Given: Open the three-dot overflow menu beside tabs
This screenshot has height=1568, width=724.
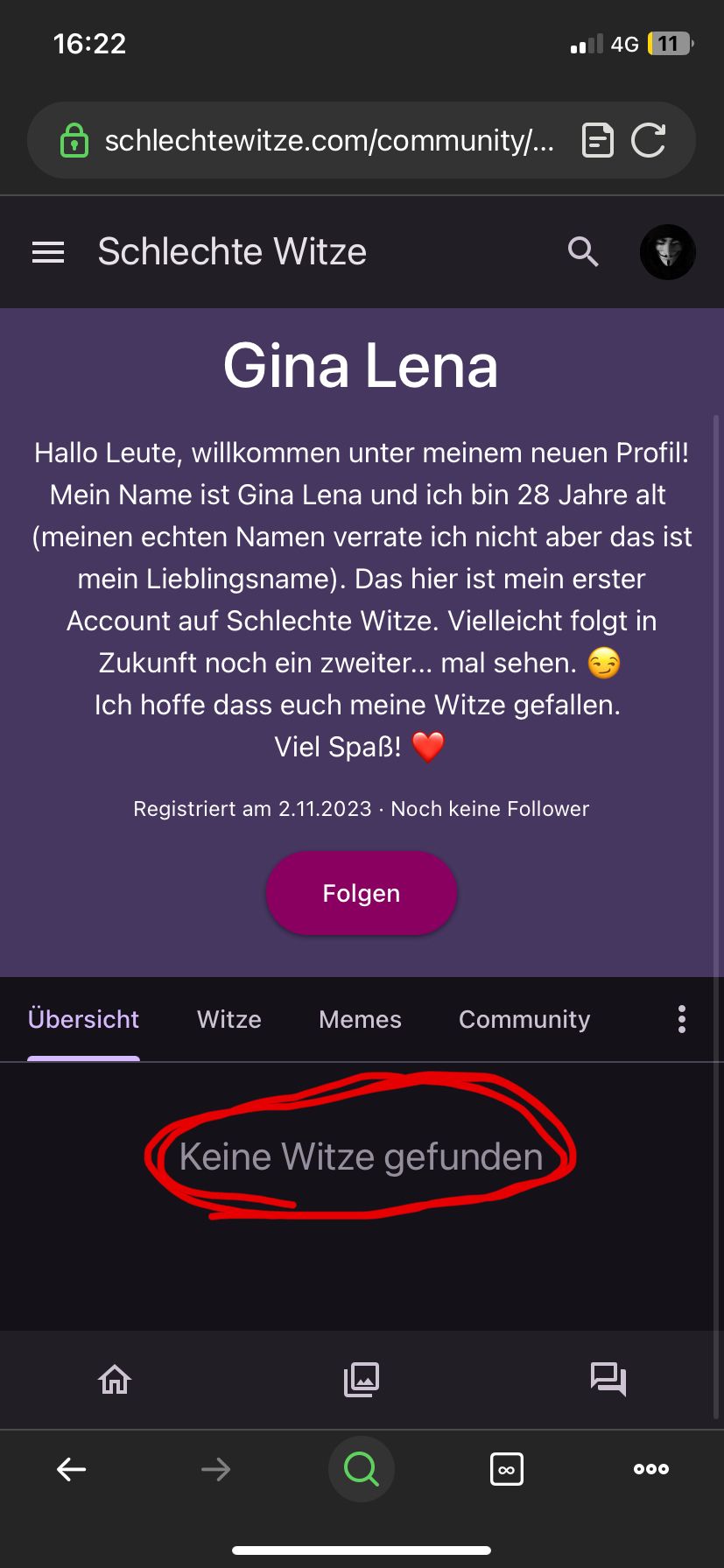Looking at the screenshot, I should click(x=681, y=1019).
